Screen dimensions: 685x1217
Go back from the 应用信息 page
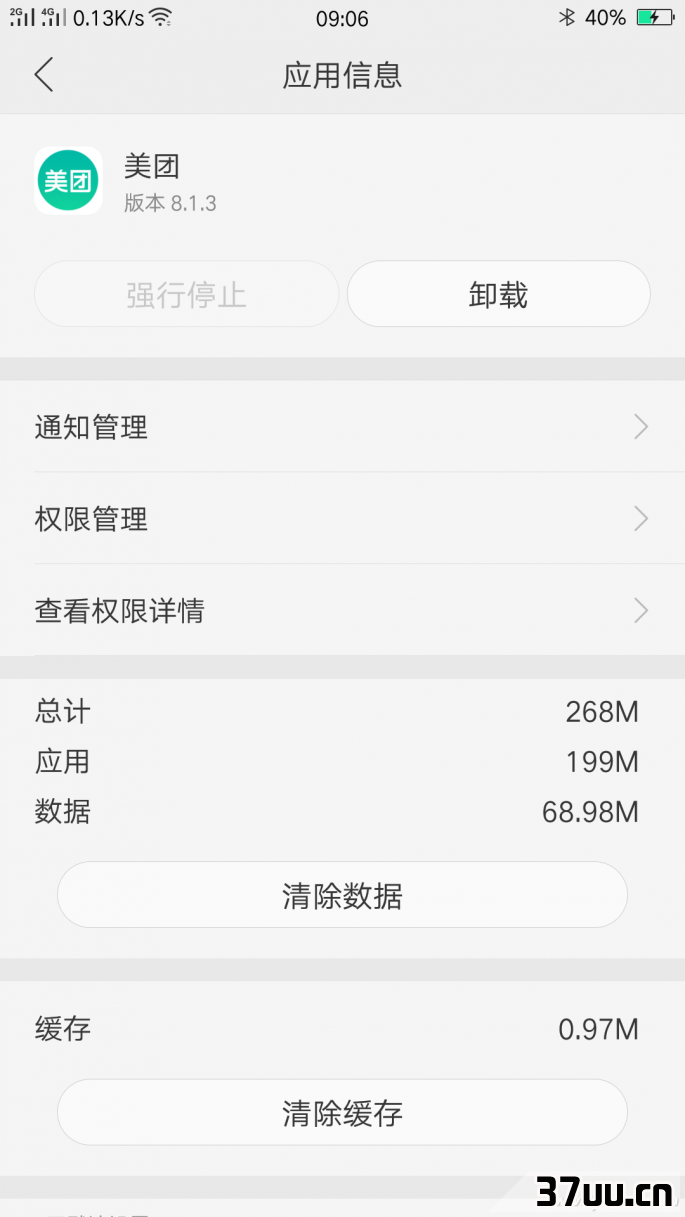point(43,75)
